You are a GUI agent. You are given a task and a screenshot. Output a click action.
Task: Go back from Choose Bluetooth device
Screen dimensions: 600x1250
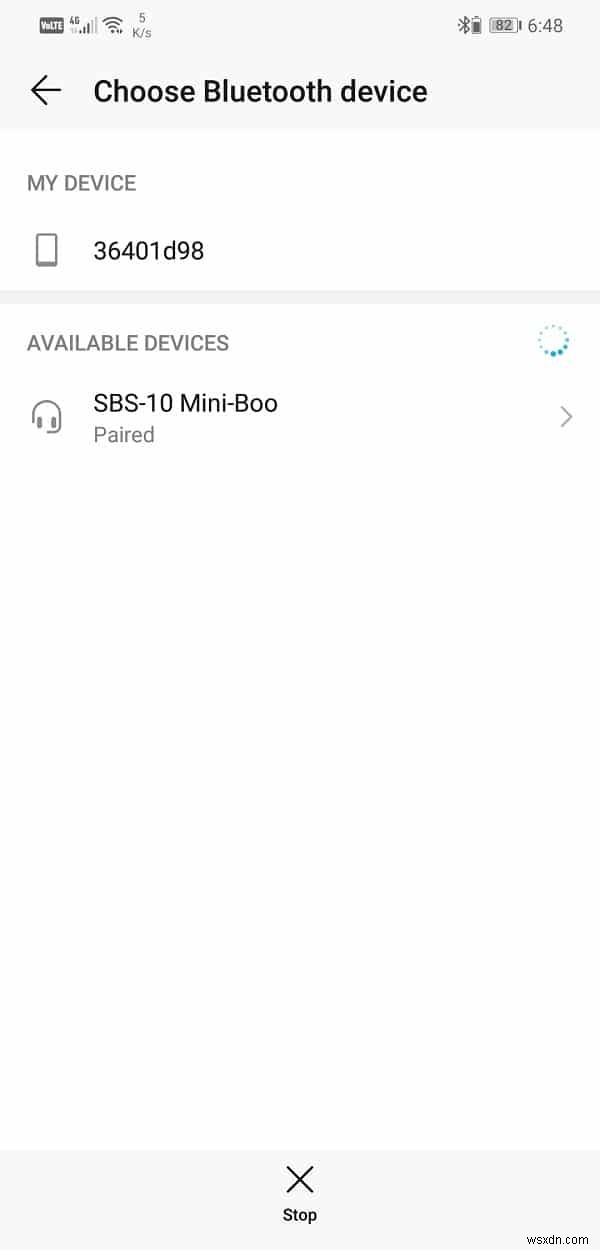46,91
